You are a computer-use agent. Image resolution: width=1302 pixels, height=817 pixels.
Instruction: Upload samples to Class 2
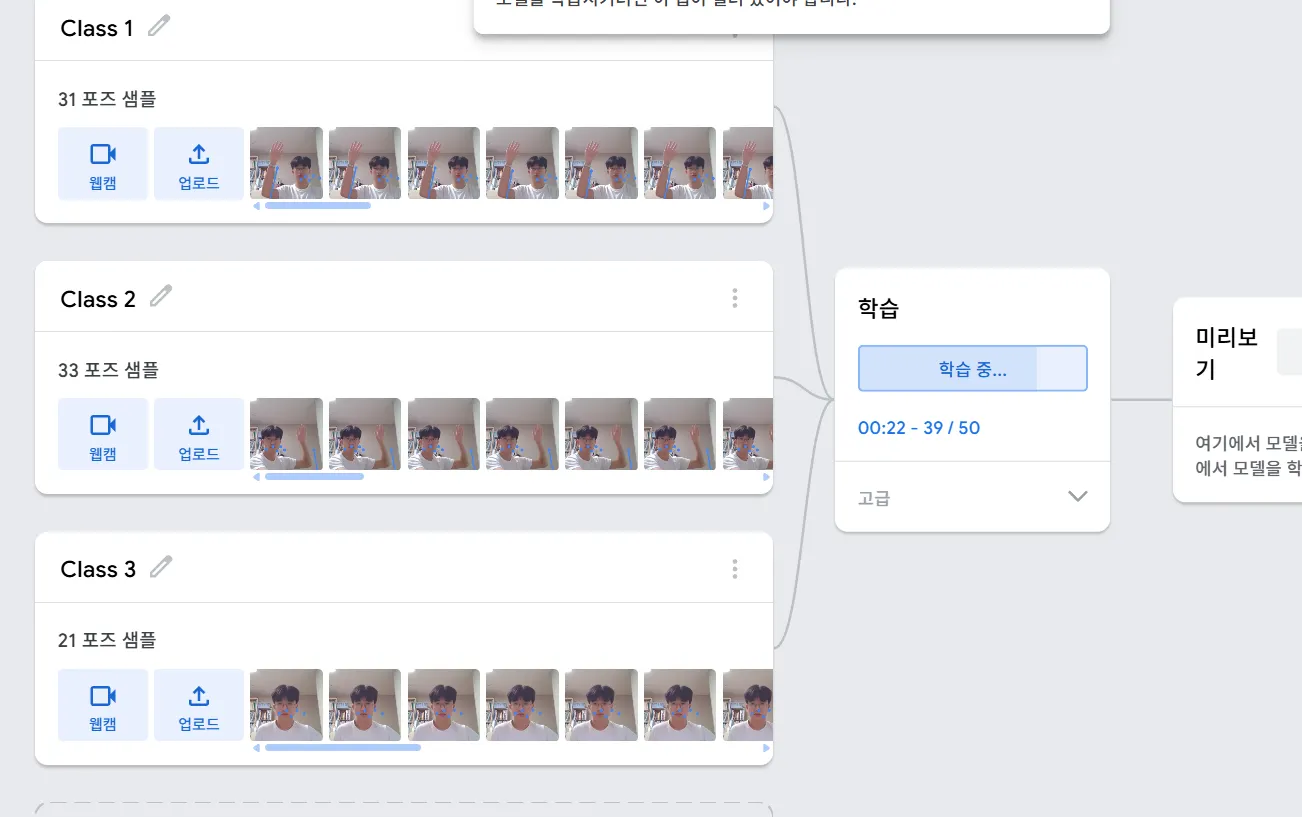pos(199,434)
